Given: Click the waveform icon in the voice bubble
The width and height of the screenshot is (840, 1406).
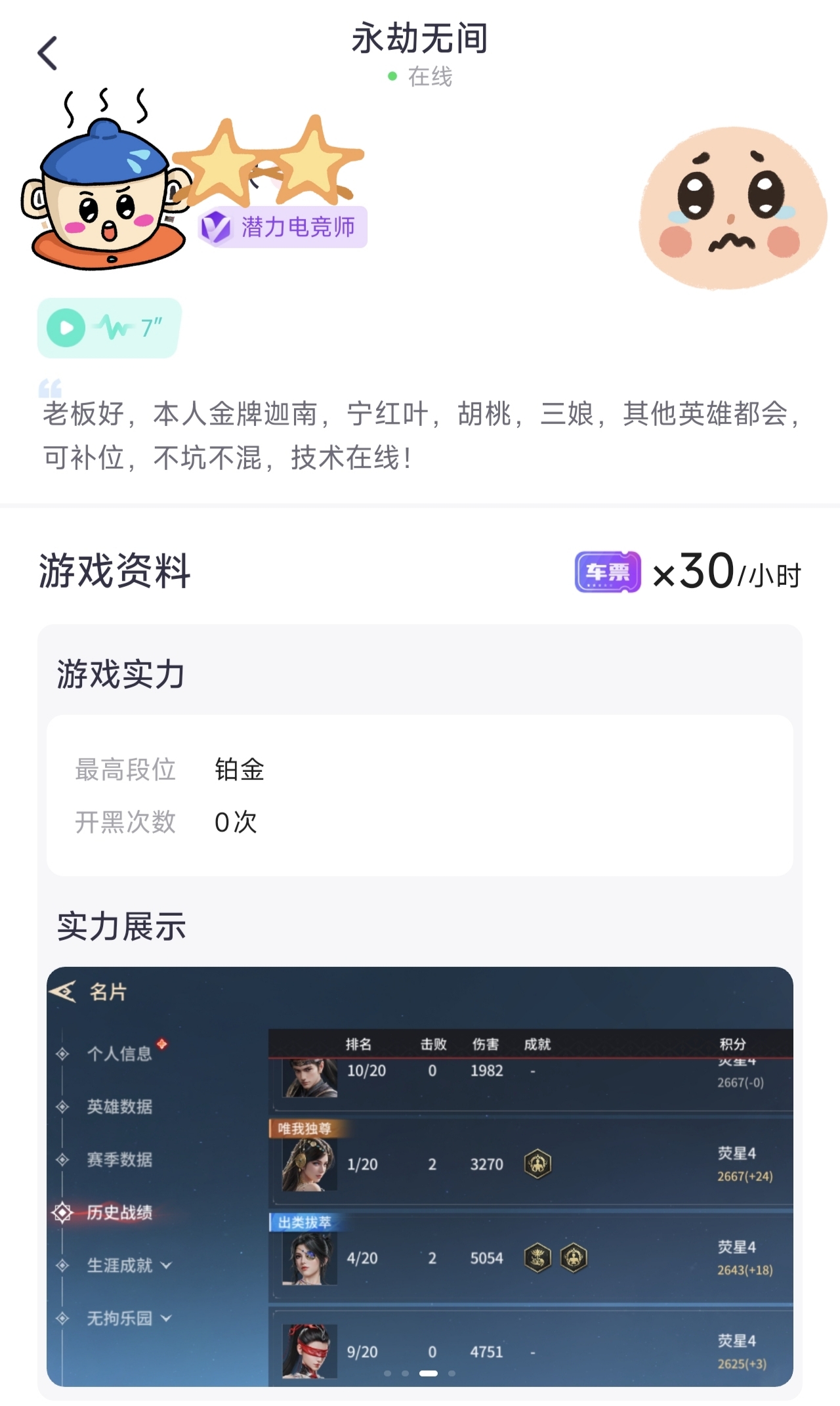Looking at the screenshot, I should coord(113,327).
